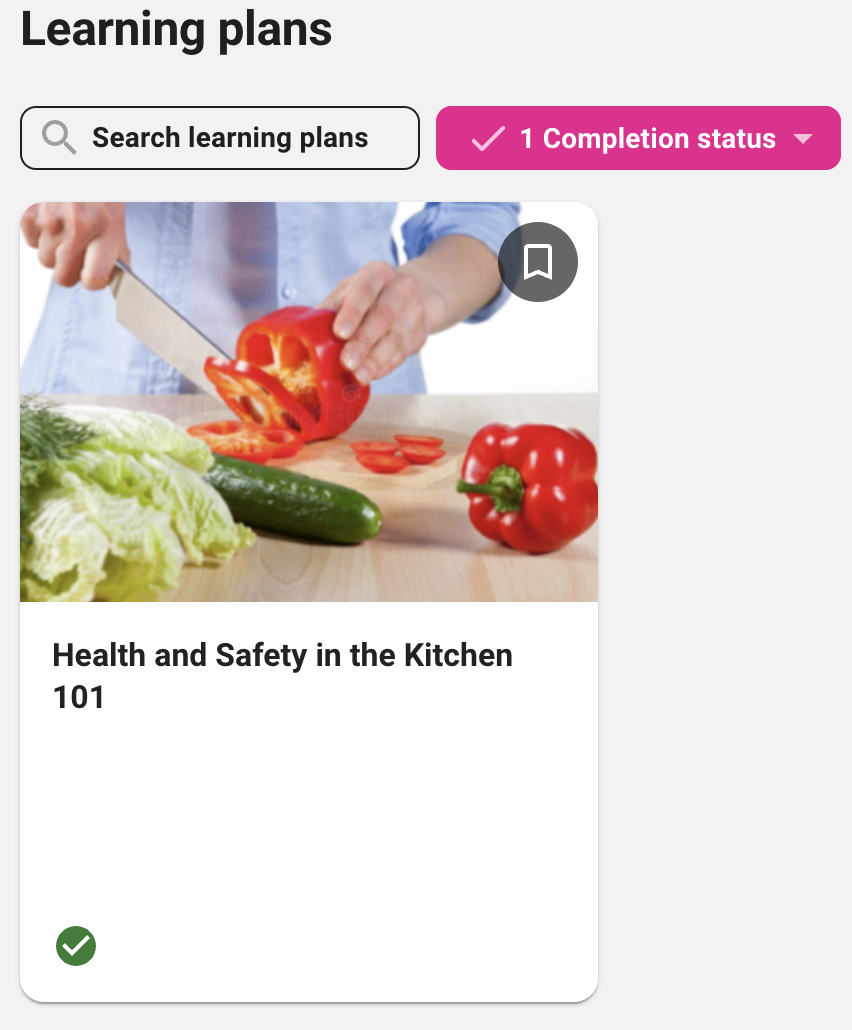Expand the Completion status filter dropdown
Viewport: 852px width, 1030px height.
638,138
